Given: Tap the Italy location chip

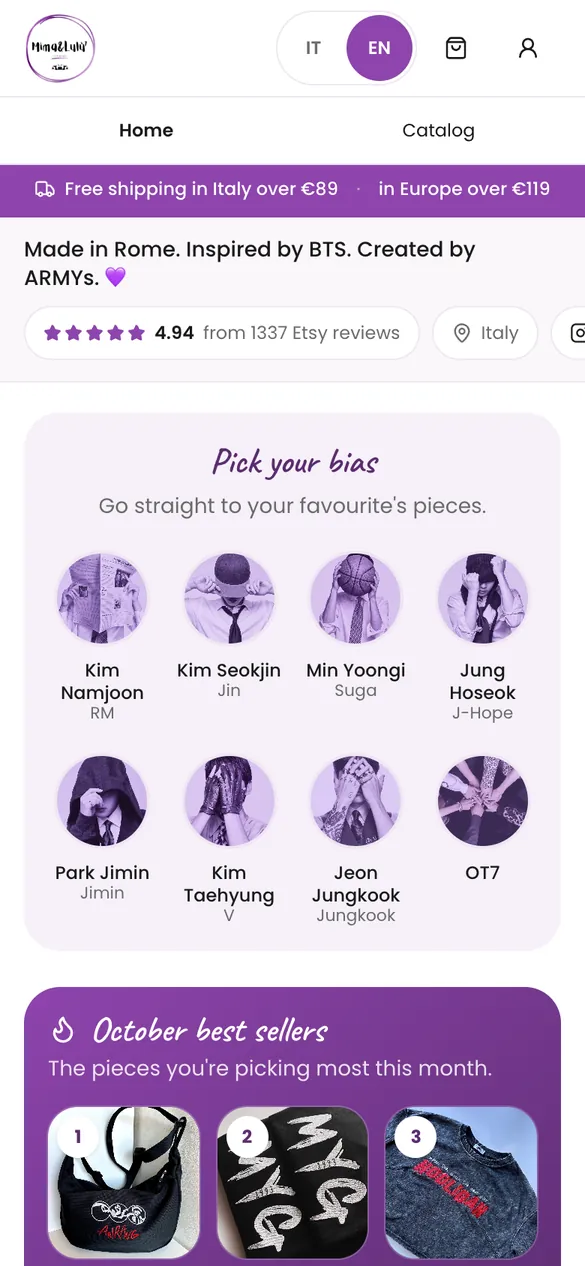Looking at the screenshot, I should [x=485, y=333].
